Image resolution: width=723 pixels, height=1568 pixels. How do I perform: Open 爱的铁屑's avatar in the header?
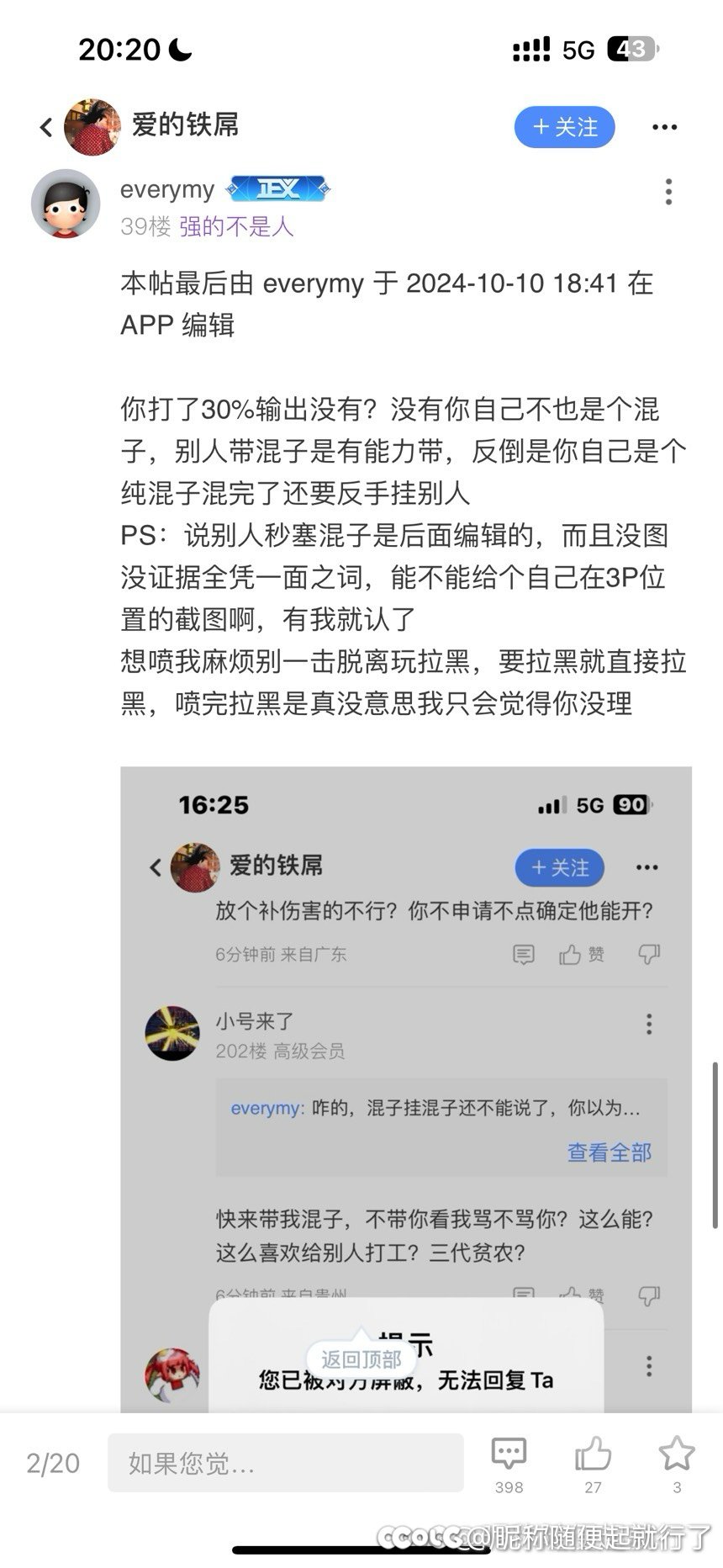92,127
